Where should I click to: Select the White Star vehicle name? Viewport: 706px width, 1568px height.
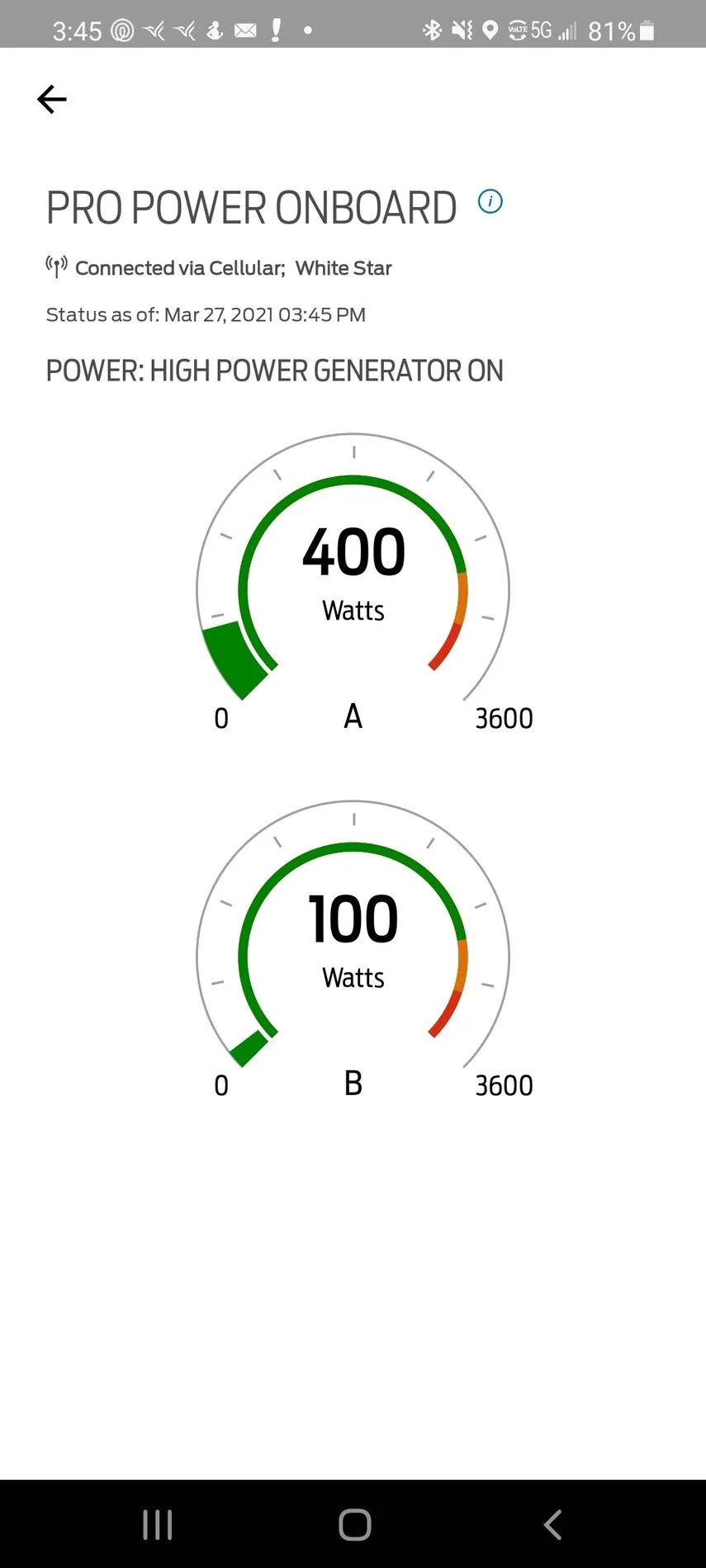[x=344, y=267]
